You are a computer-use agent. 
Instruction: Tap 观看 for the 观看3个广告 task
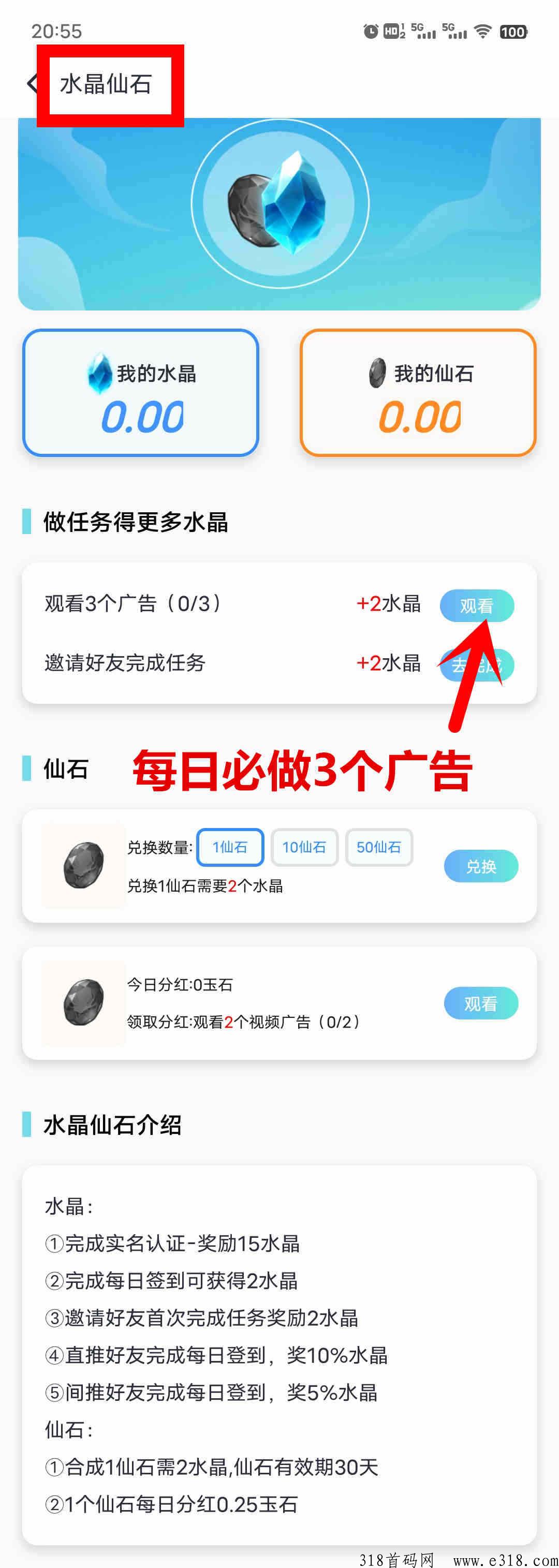pyautogui.click(x=477, y=605)
